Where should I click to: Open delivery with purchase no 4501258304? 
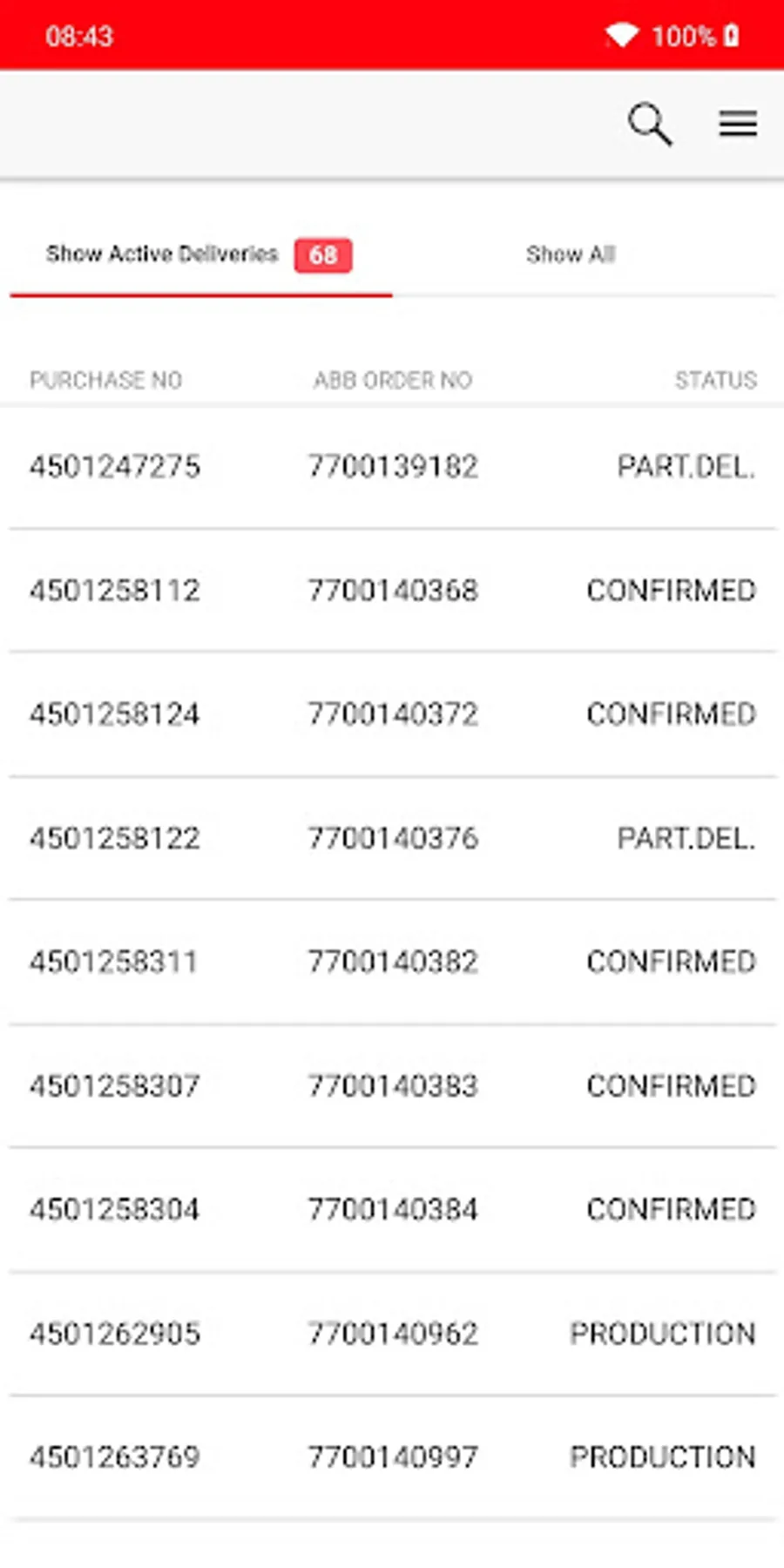[x=392, y=1209]
